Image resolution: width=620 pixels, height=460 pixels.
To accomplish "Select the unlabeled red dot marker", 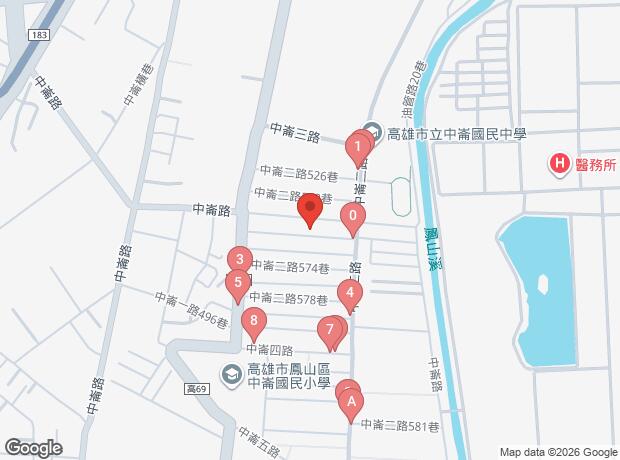I will pyautogui.click(x=309, y=210).
